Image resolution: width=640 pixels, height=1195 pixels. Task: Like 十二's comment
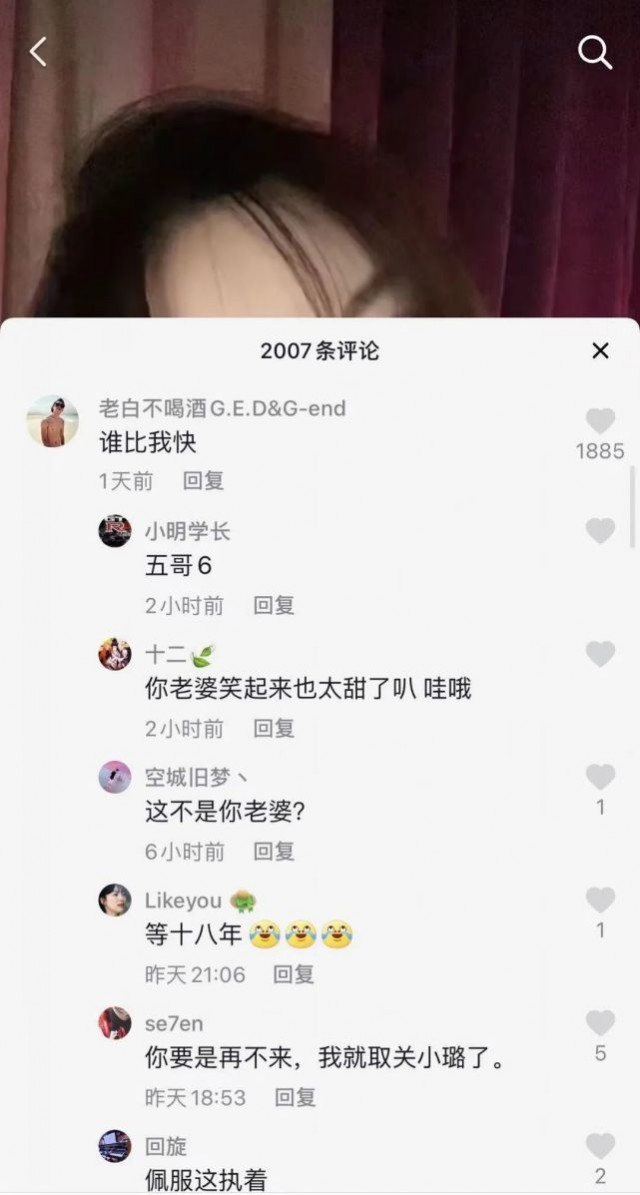coord(600,654)
